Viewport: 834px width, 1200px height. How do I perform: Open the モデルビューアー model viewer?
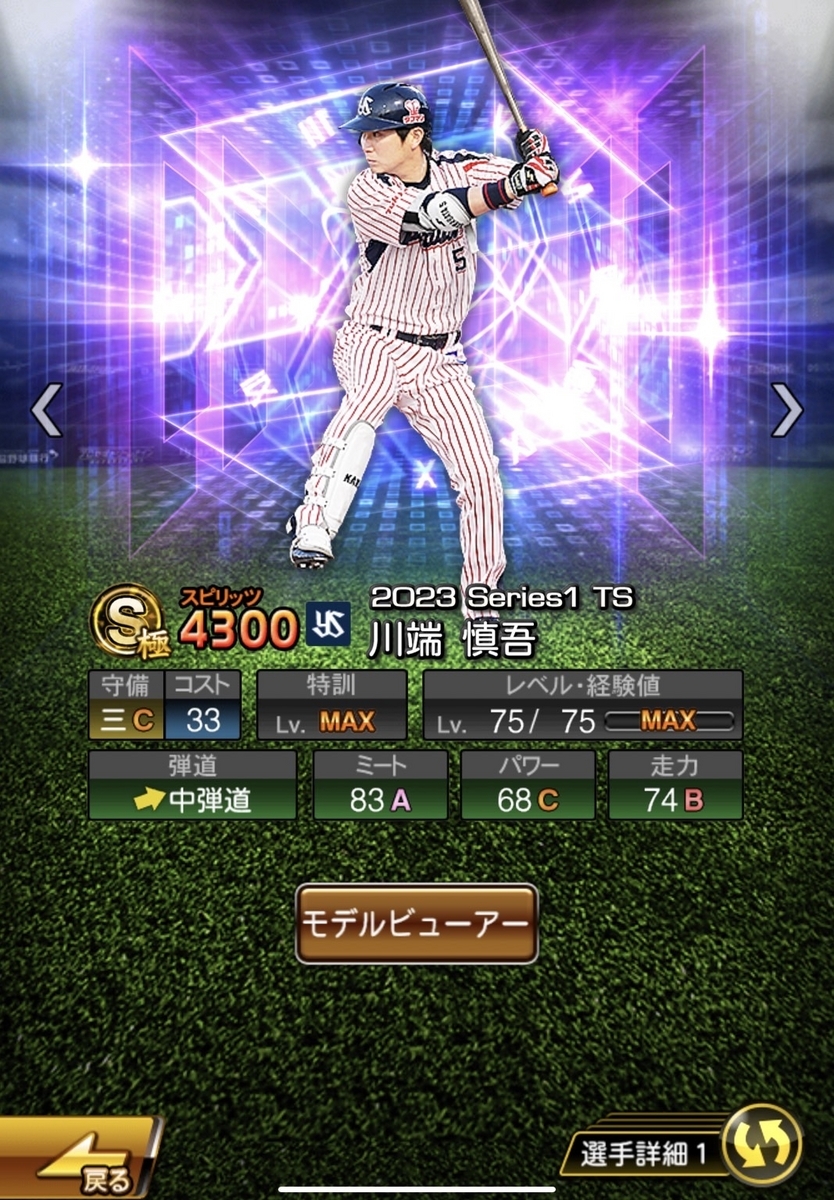[417, 924]
